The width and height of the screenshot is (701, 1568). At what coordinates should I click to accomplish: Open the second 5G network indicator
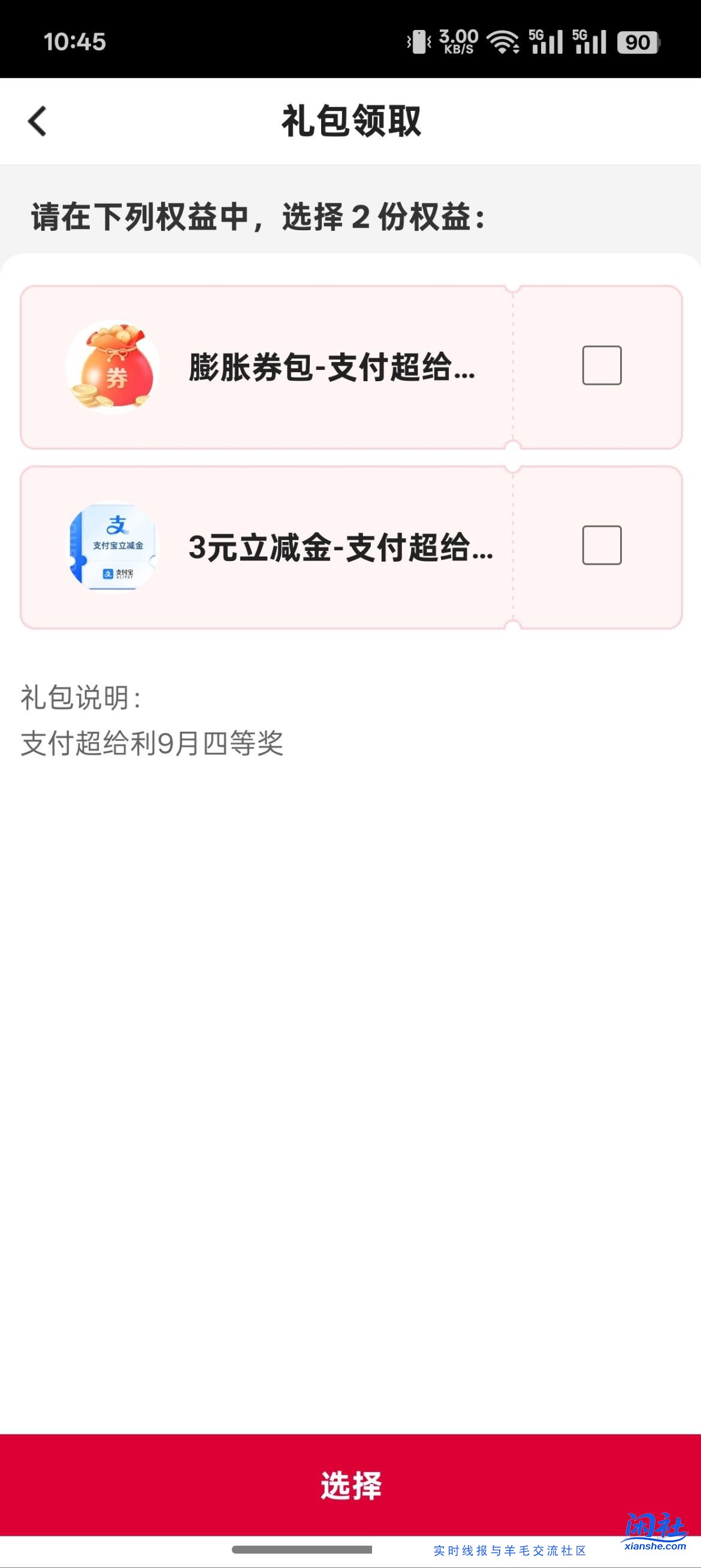point(588,41)
